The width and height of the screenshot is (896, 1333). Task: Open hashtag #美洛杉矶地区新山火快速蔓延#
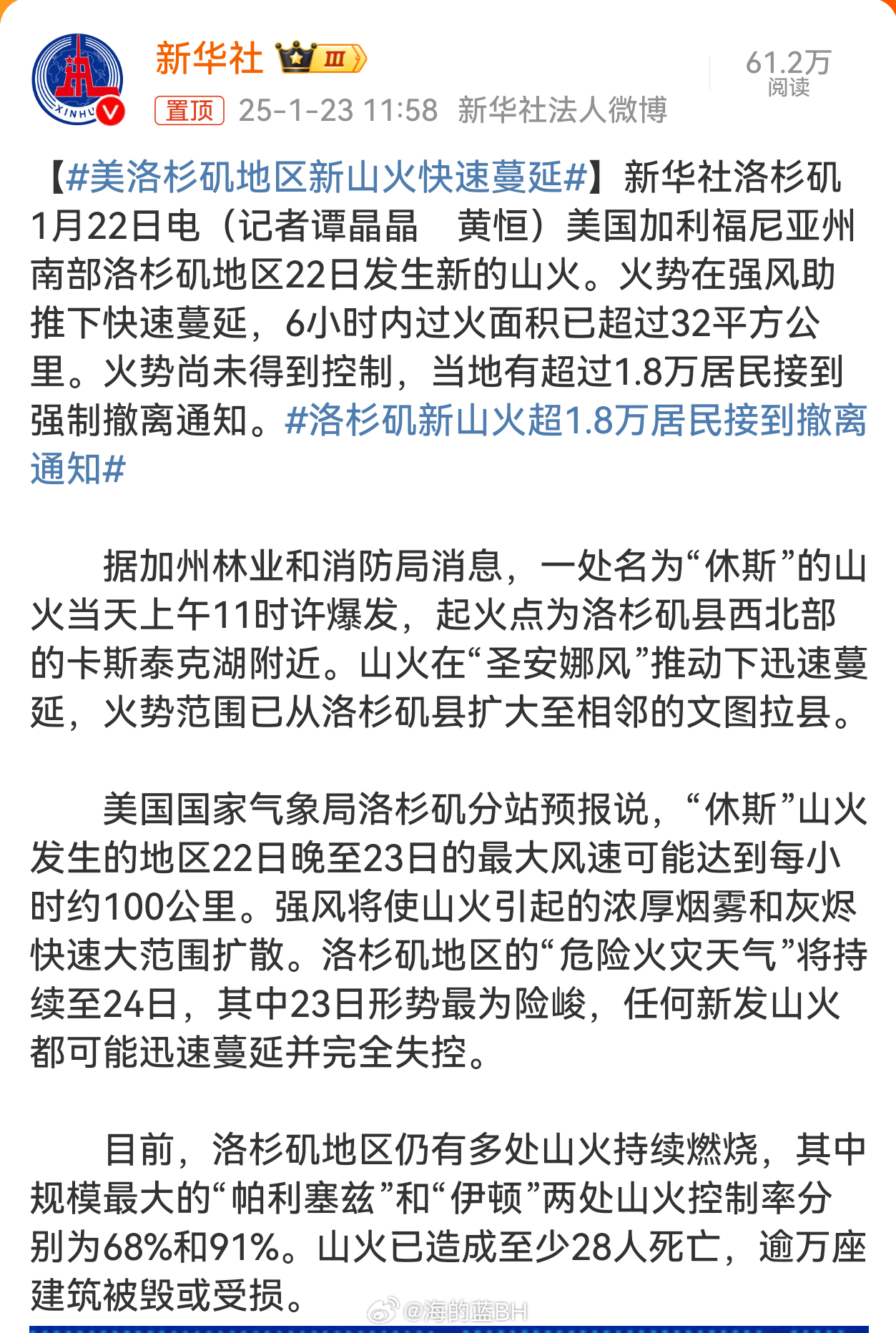(x=326, y=177)
